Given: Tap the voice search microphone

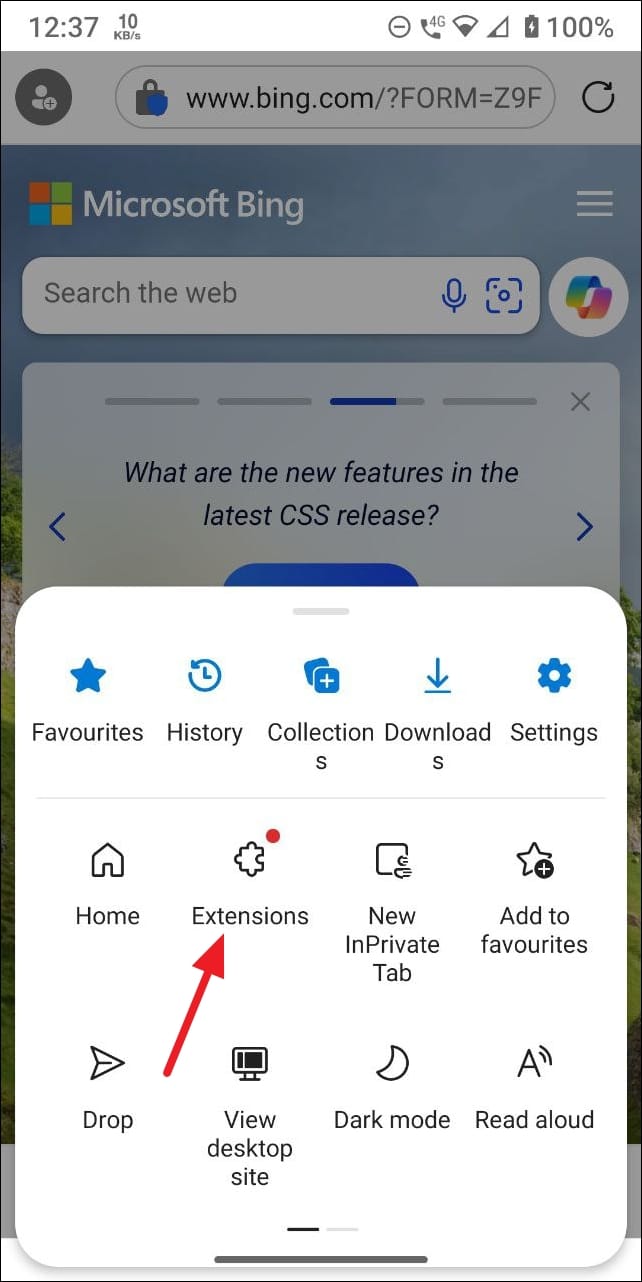Looking at the screenshot, I should point(454,295).
